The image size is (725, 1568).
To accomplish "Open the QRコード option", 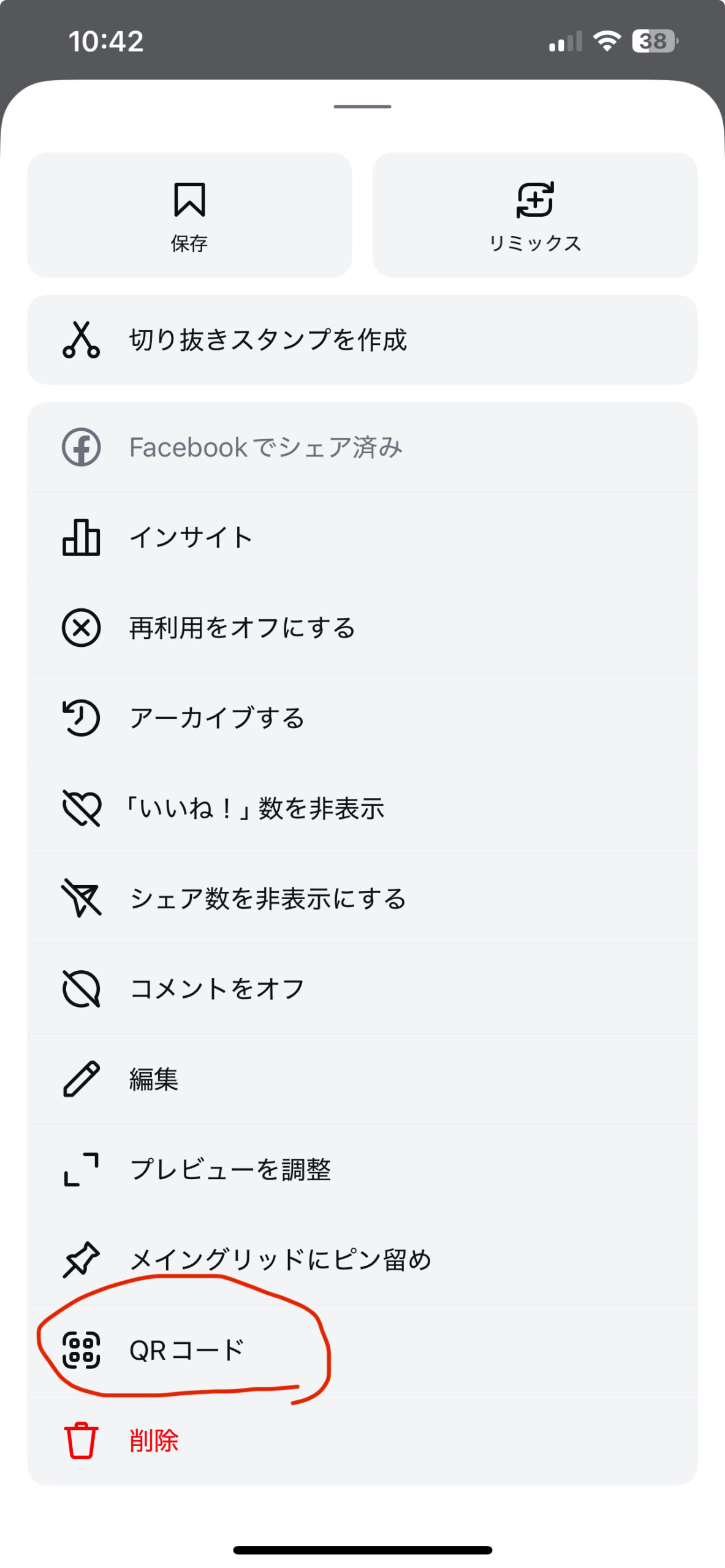I will pos(362,1350).
